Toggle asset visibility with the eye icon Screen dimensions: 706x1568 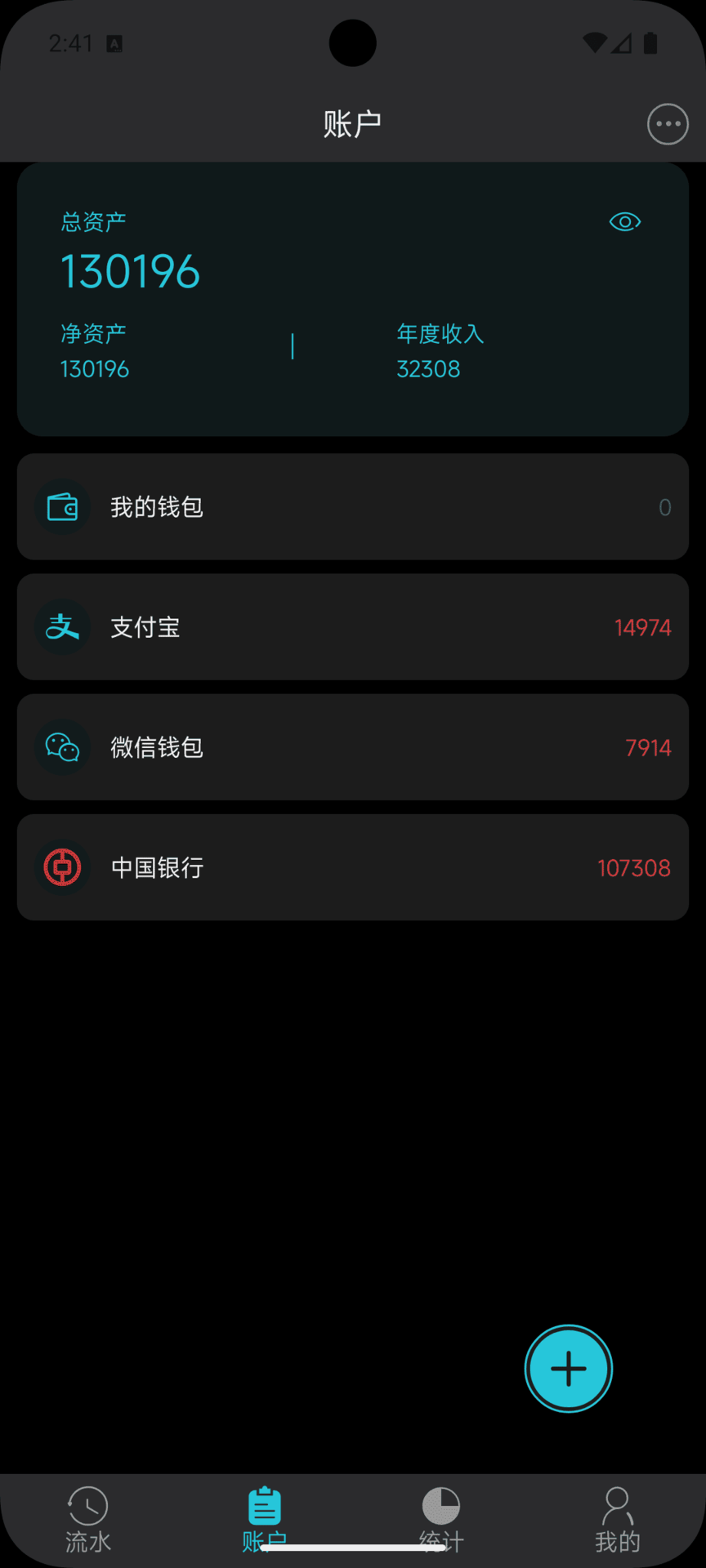point(624,221)
